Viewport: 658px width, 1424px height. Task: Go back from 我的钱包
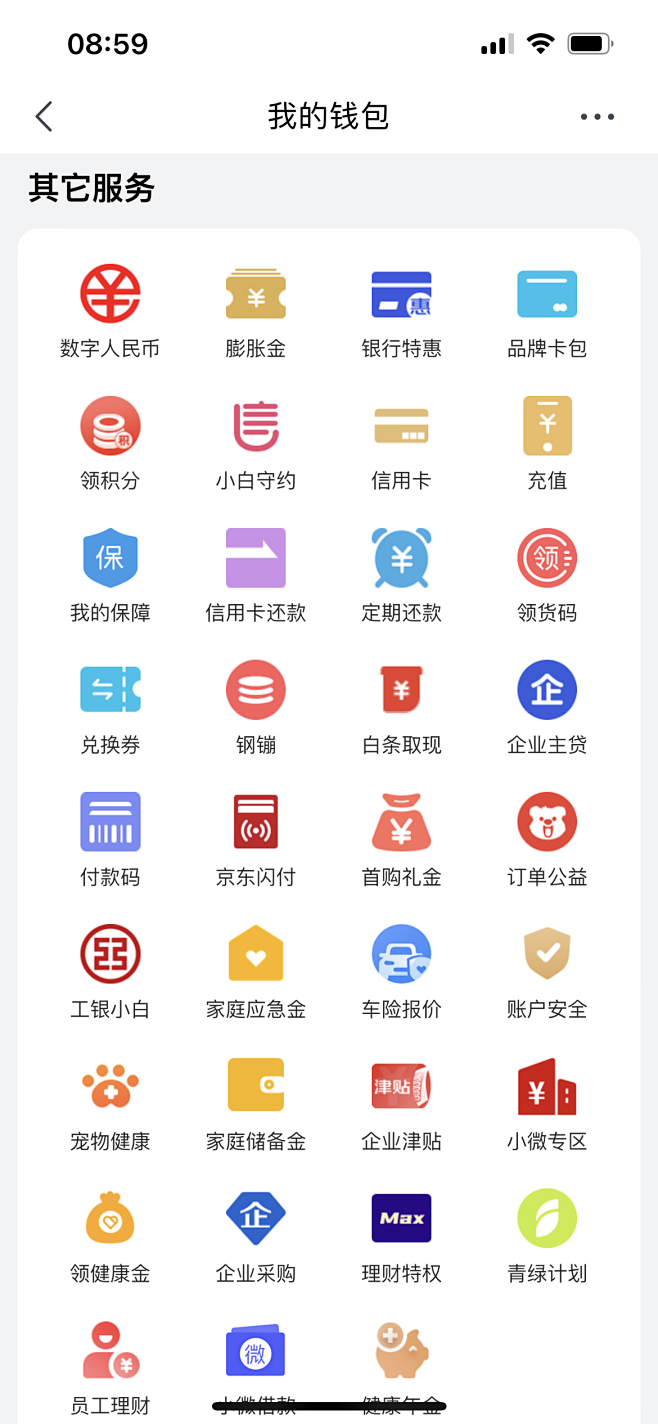pyautogui.click(x=44, y=117)
